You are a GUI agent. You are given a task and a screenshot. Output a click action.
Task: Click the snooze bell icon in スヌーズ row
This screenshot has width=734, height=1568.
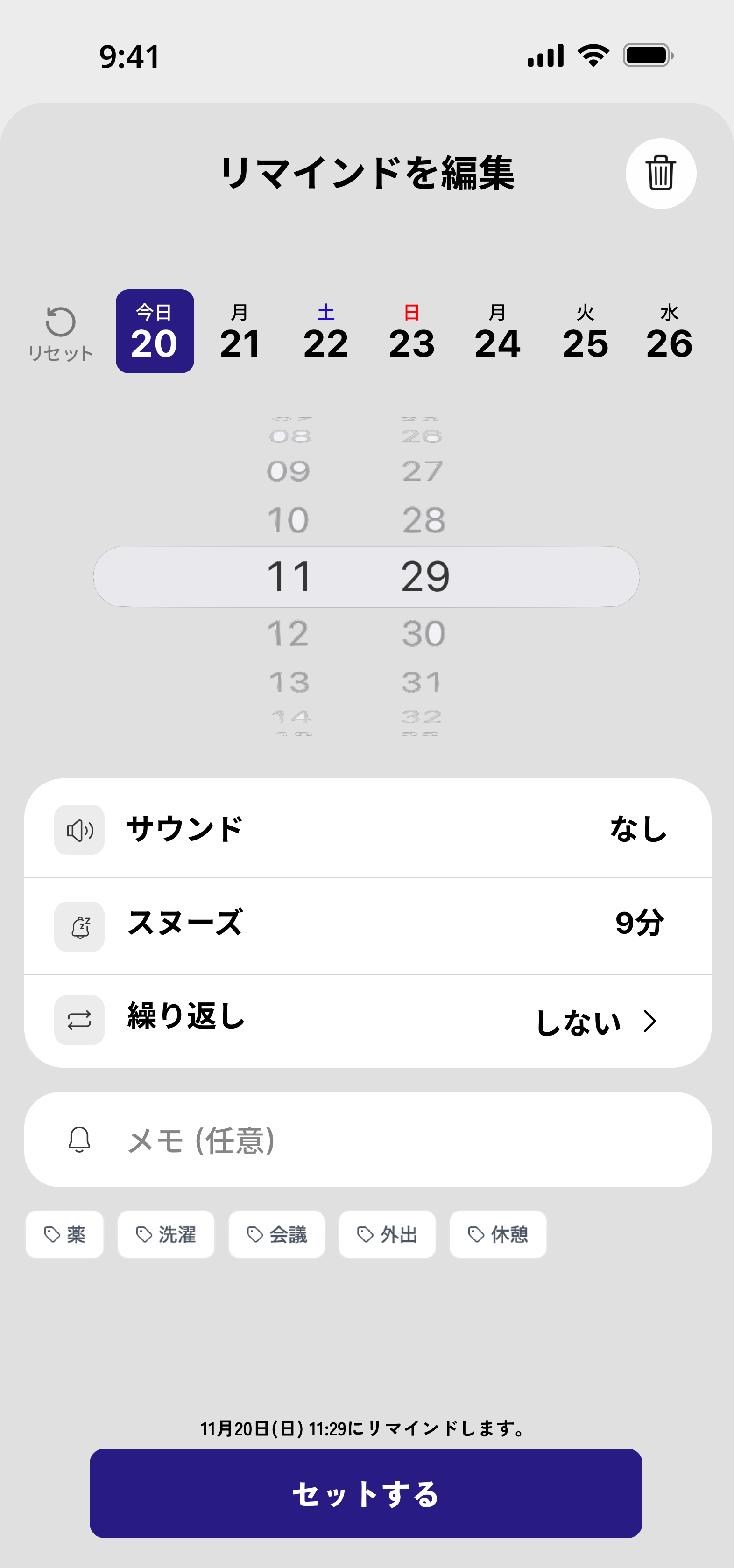click(x=79, y=924)
